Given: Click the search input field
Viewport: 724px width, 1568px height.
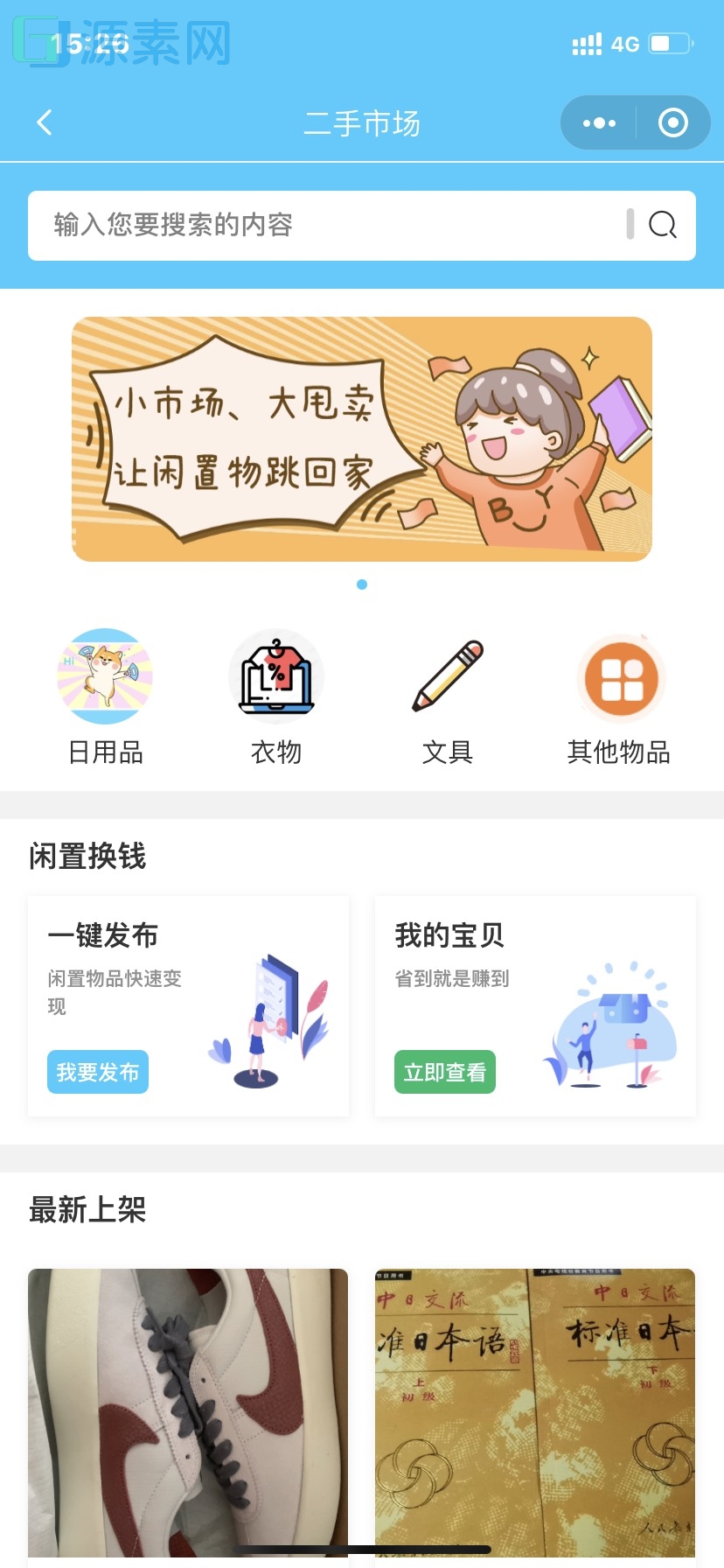Looking at the screenshot, I should click(x=332, y=225).
